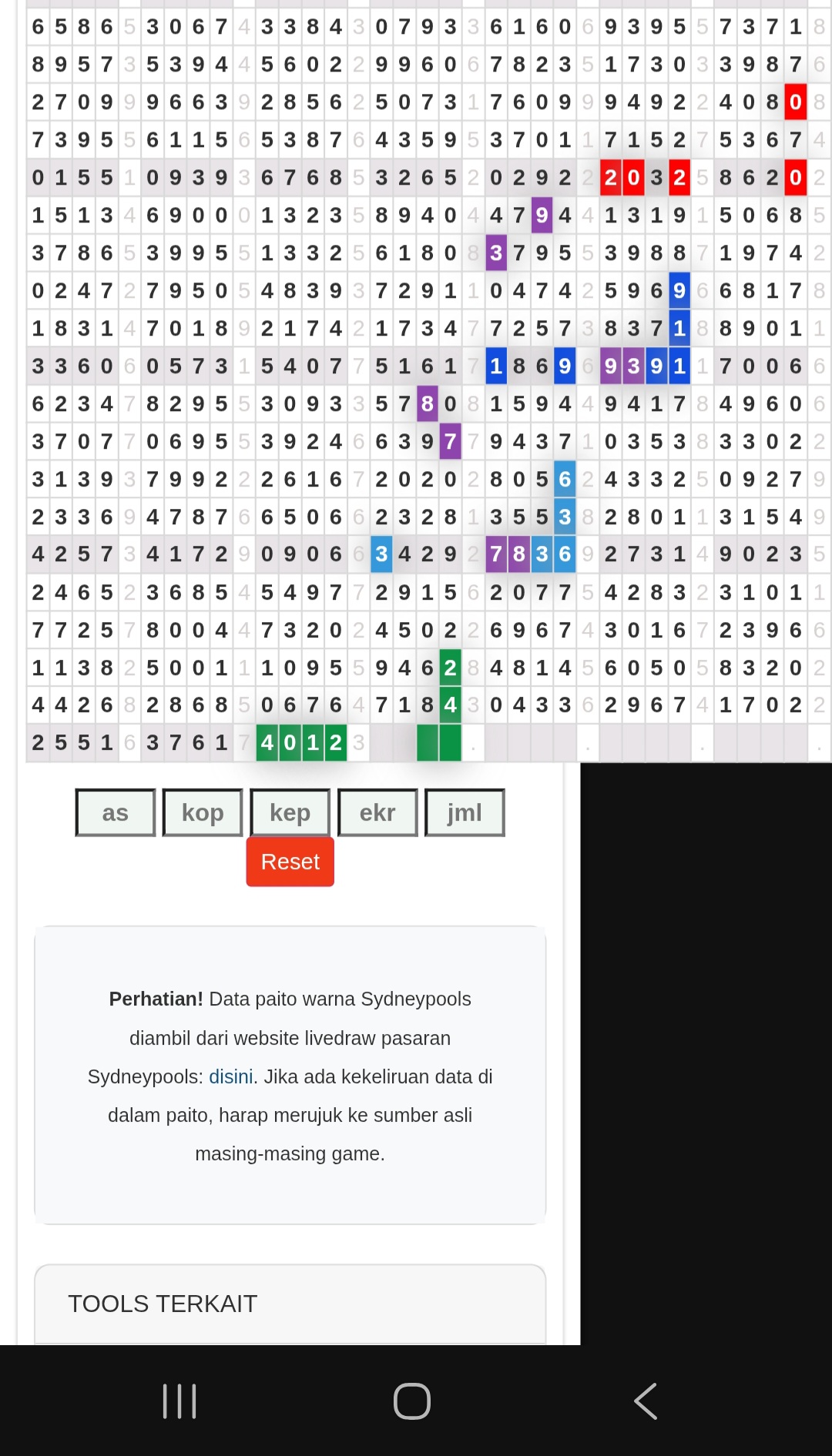This screenshot has height=1456, width=832.
Task: Tap the "jml" button
Action: 465,812
